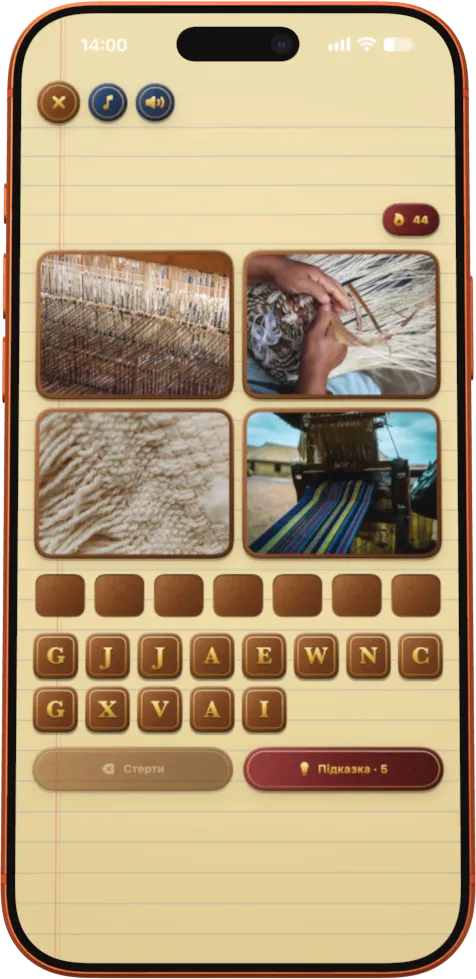
Task: Enlarge the white wool texture picture
Action: coord(134,483)
